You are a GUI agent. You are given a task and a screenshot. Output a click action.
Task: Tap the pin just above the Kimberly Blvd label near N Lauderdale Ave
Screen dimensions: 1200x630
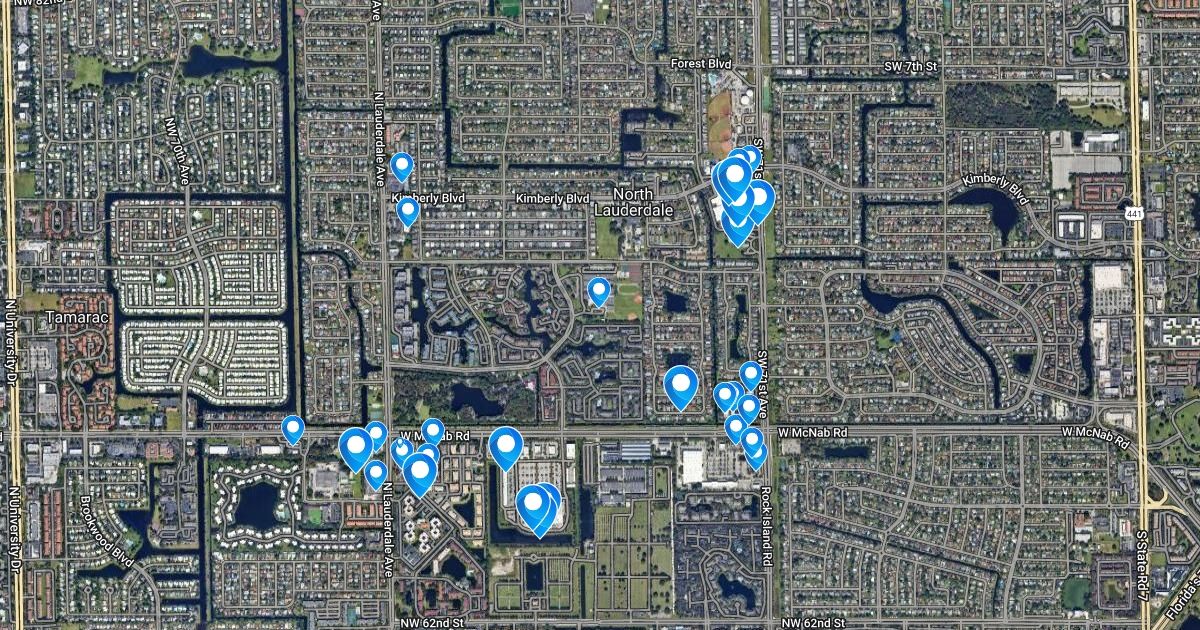coord(402,165)
